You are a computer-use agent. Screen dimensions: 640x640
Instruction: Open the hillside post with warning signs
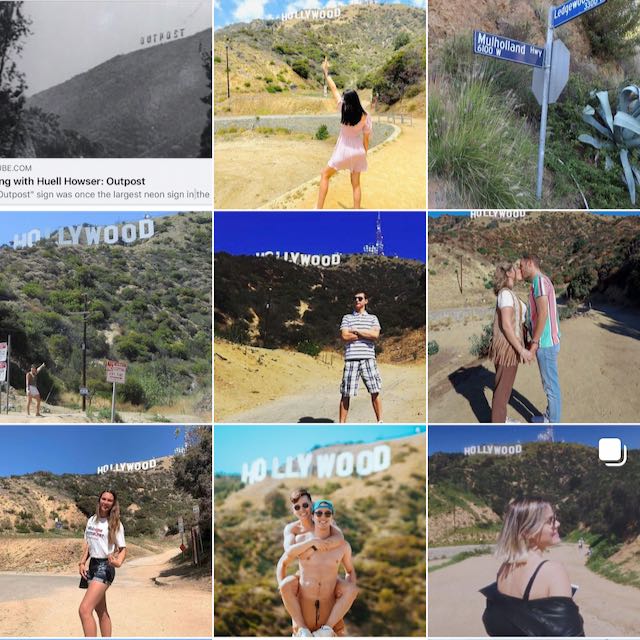click(x=105, y=317)
